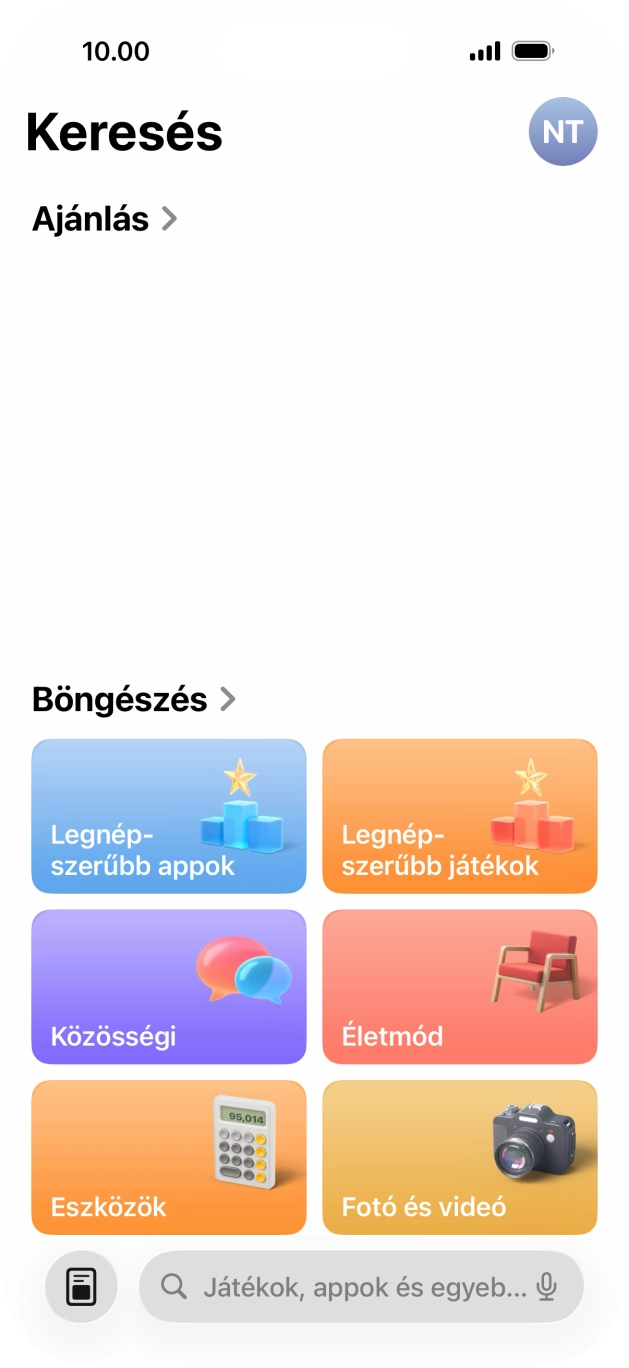Image resolution: width=629 pixels, height=1368 pixels.
Task: Open the NT account profile
Action: 563,131
